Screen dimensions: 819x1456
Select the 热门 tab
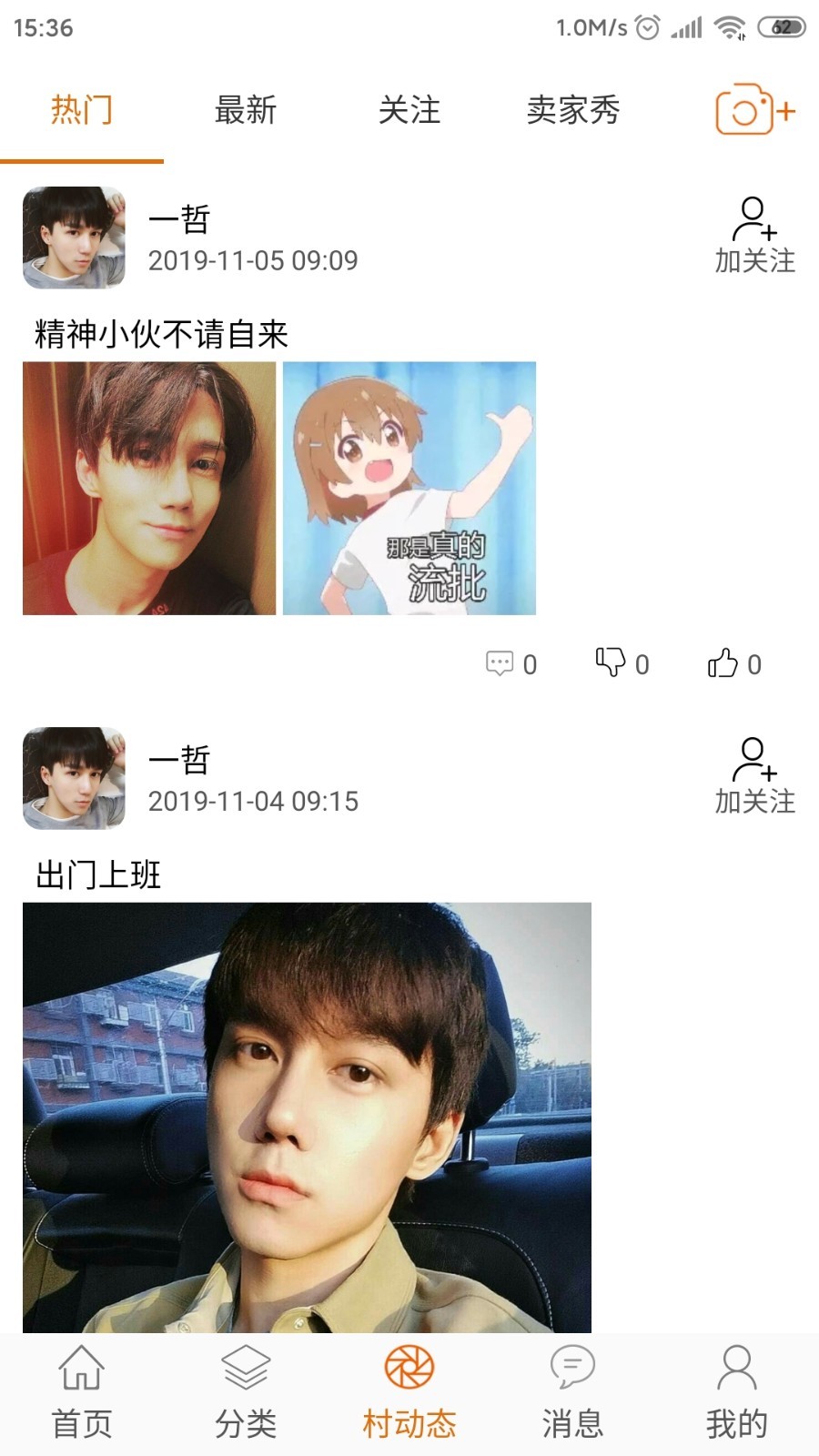tap(81, 110)
